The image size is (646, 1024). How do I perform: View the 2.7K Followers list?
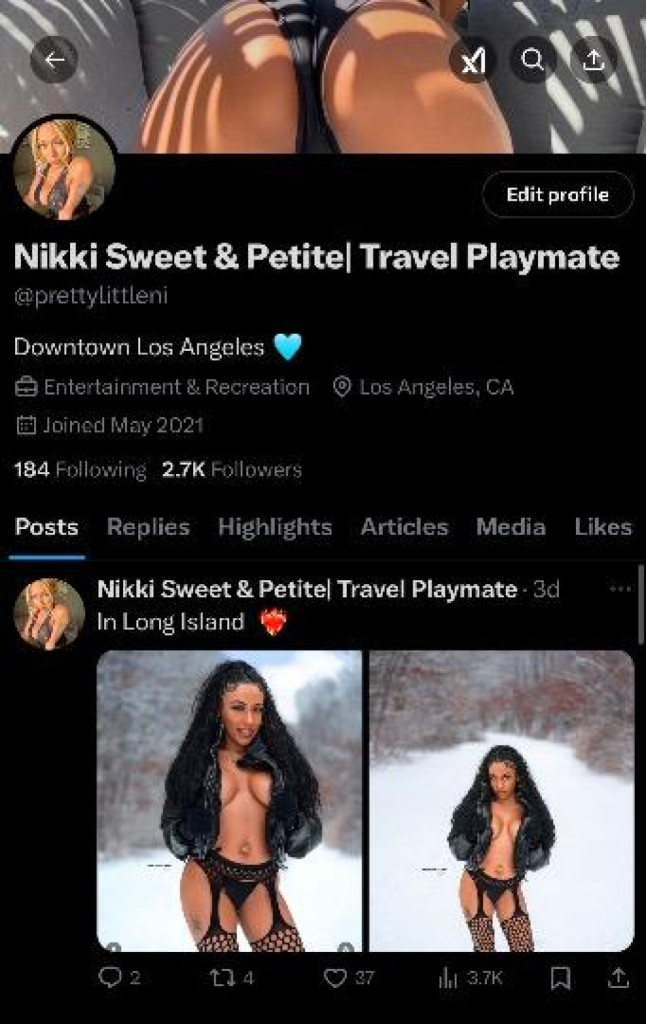point(231,469)
